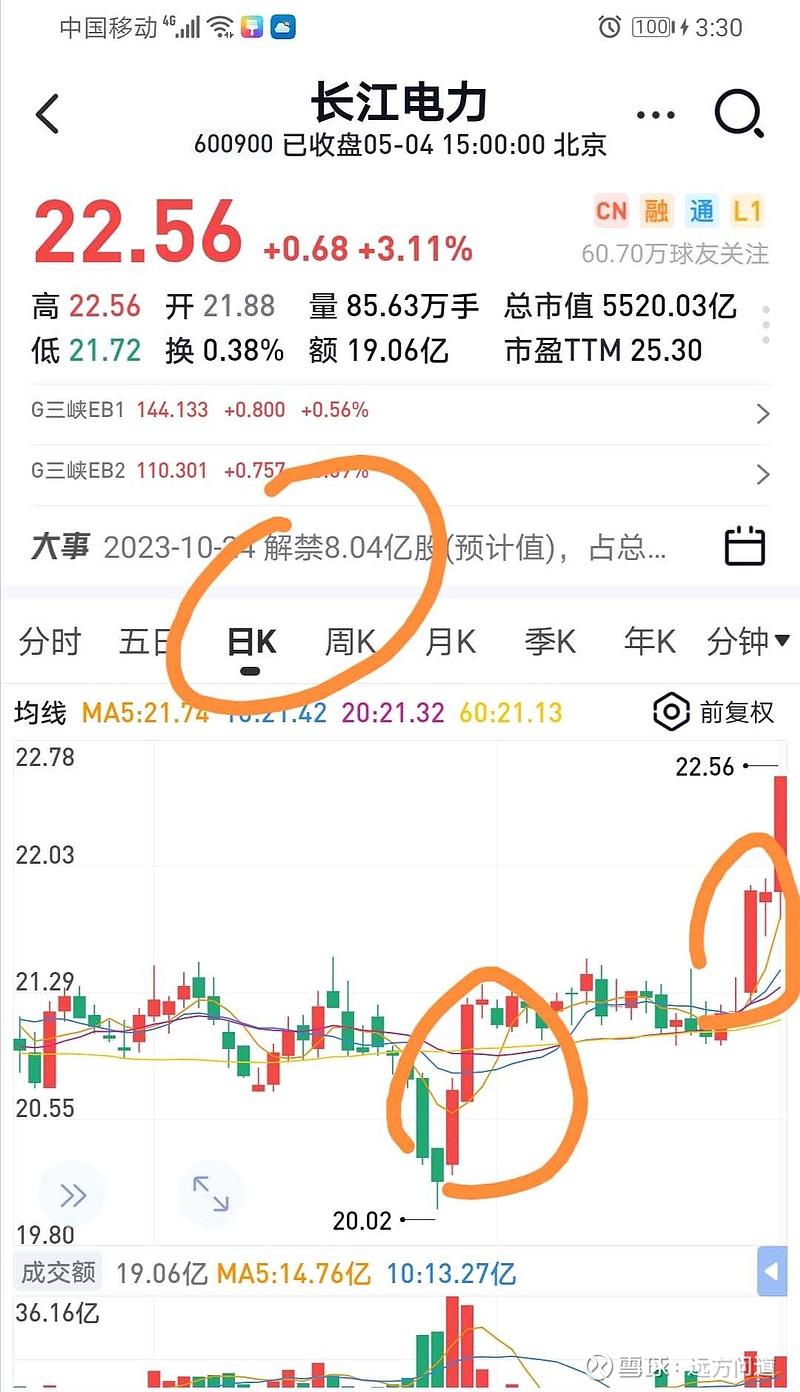Open the 前复权 adjustment setting

coord(714,712)
